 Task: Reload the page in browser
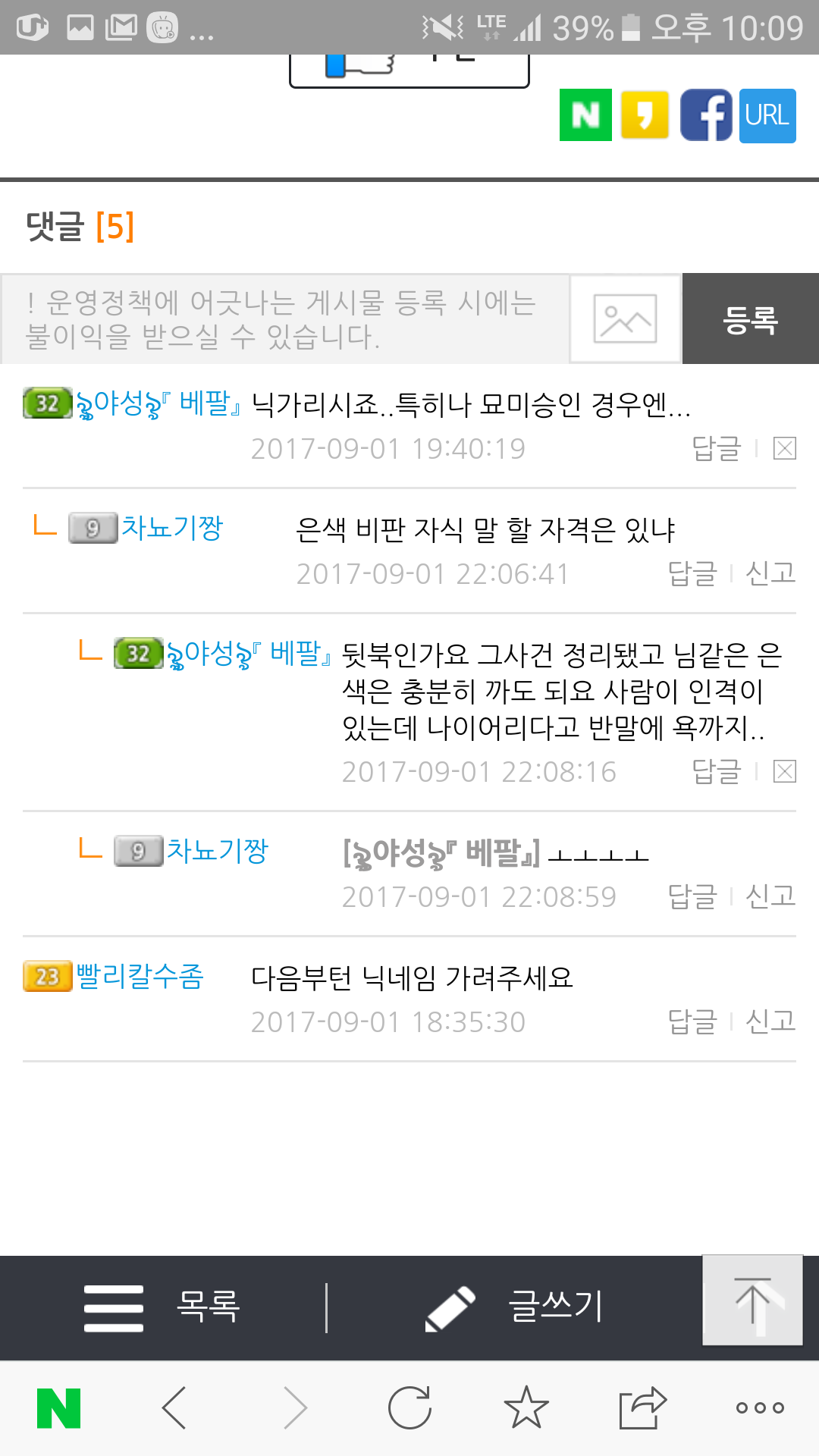(x=409, y=1408)
